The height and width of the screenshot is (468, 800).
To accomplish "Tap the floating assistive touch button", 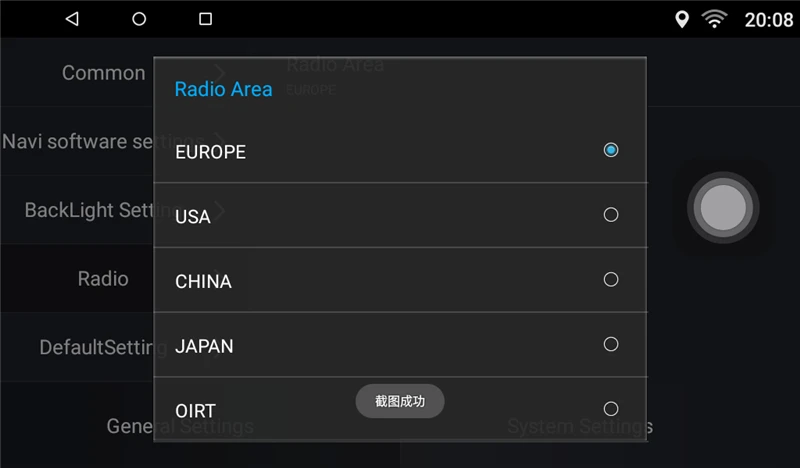I will click(723, 208).
